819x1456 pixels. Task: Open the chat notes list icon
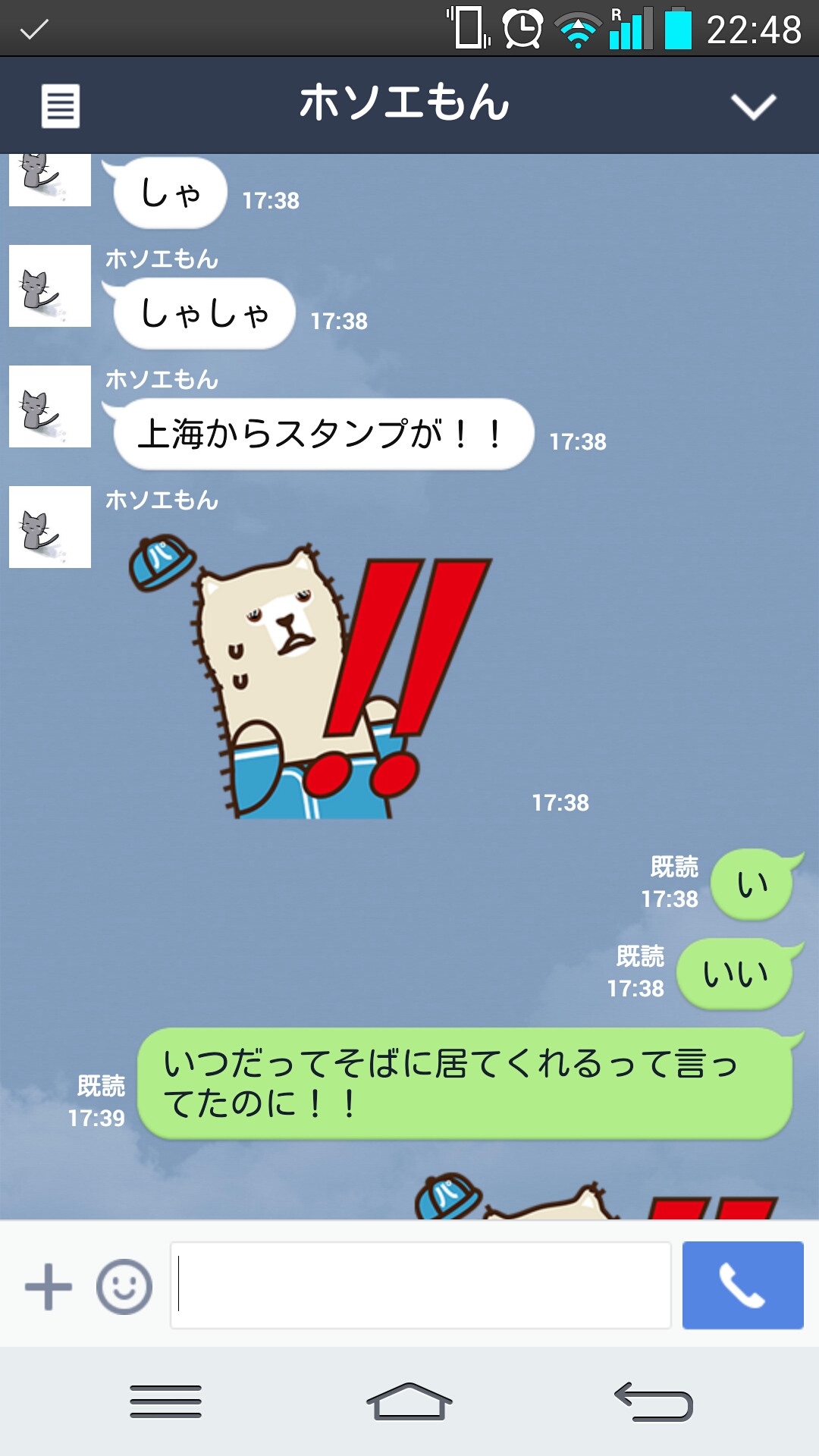click(x=60, y=106)
